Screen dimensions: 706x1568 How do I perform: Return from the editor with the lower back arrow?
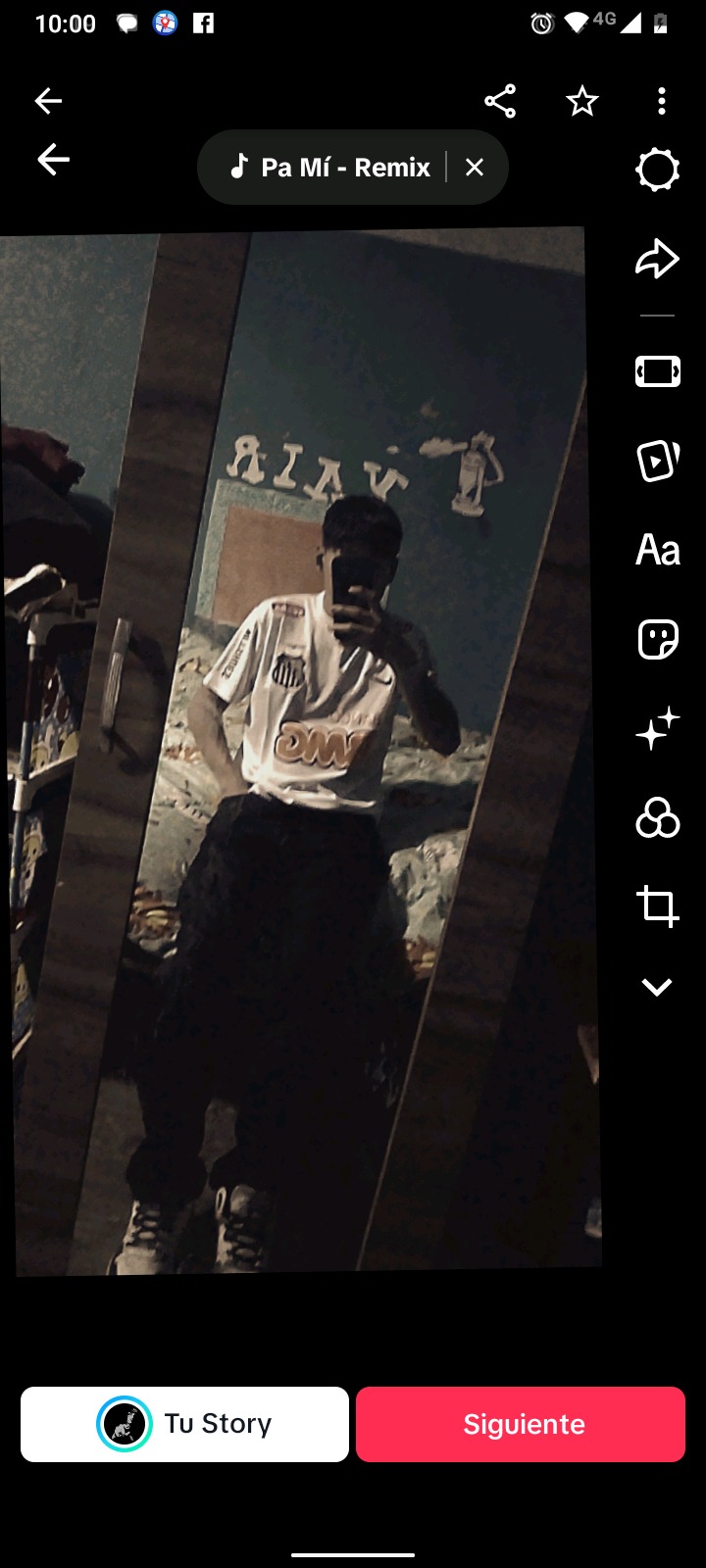(x=53, y=160)
